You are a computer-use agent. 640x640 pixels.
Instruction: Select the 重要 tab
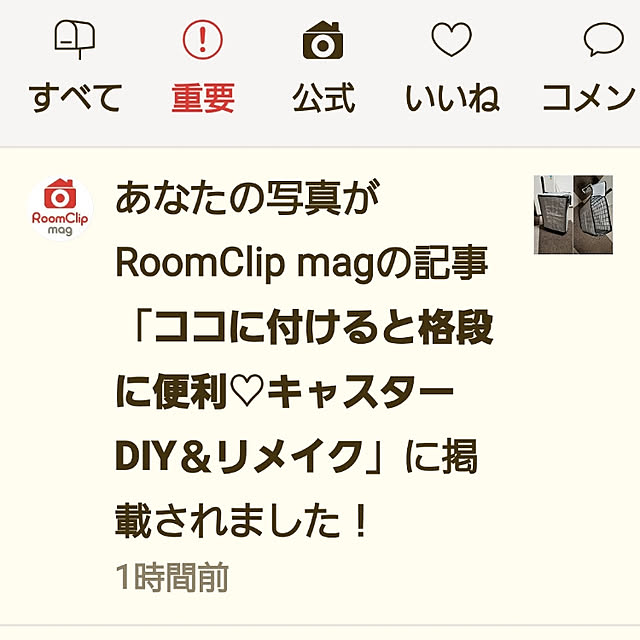202,68
